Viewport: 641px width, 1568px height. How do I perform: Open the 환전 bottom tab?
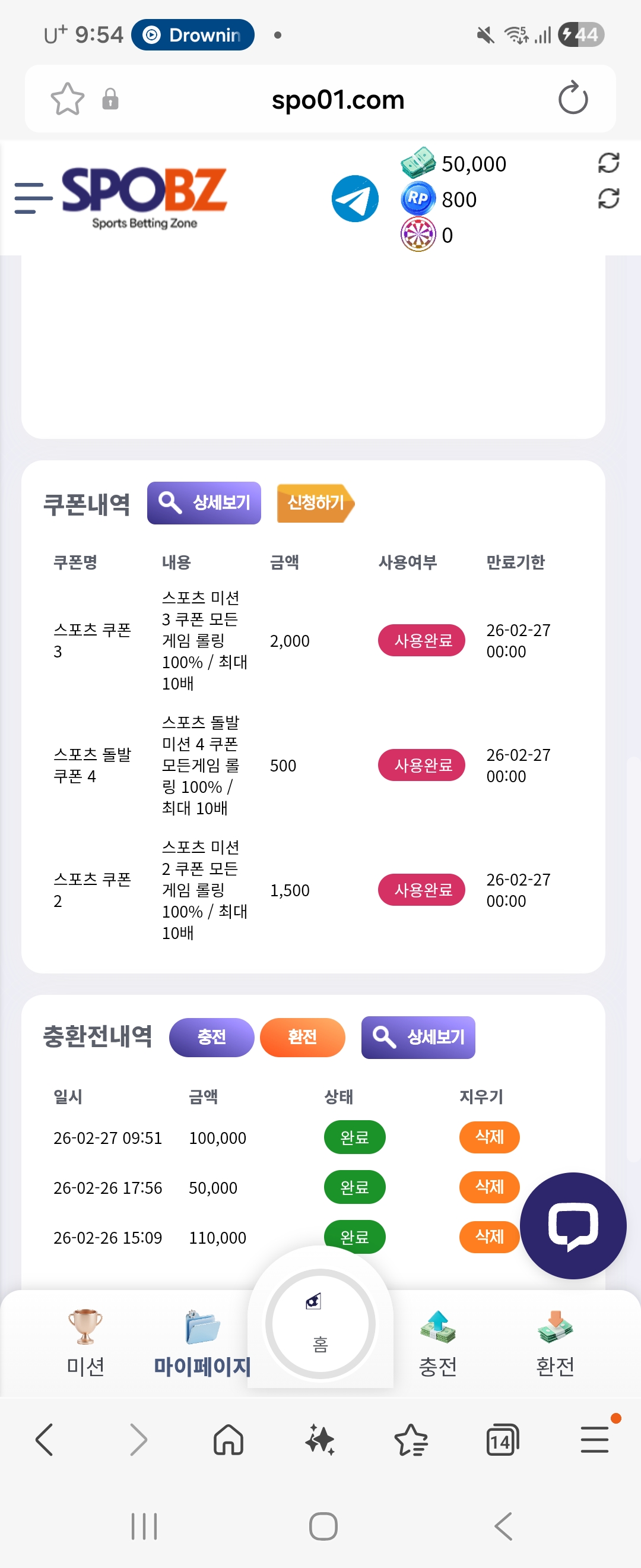[x=554, y=1343]
